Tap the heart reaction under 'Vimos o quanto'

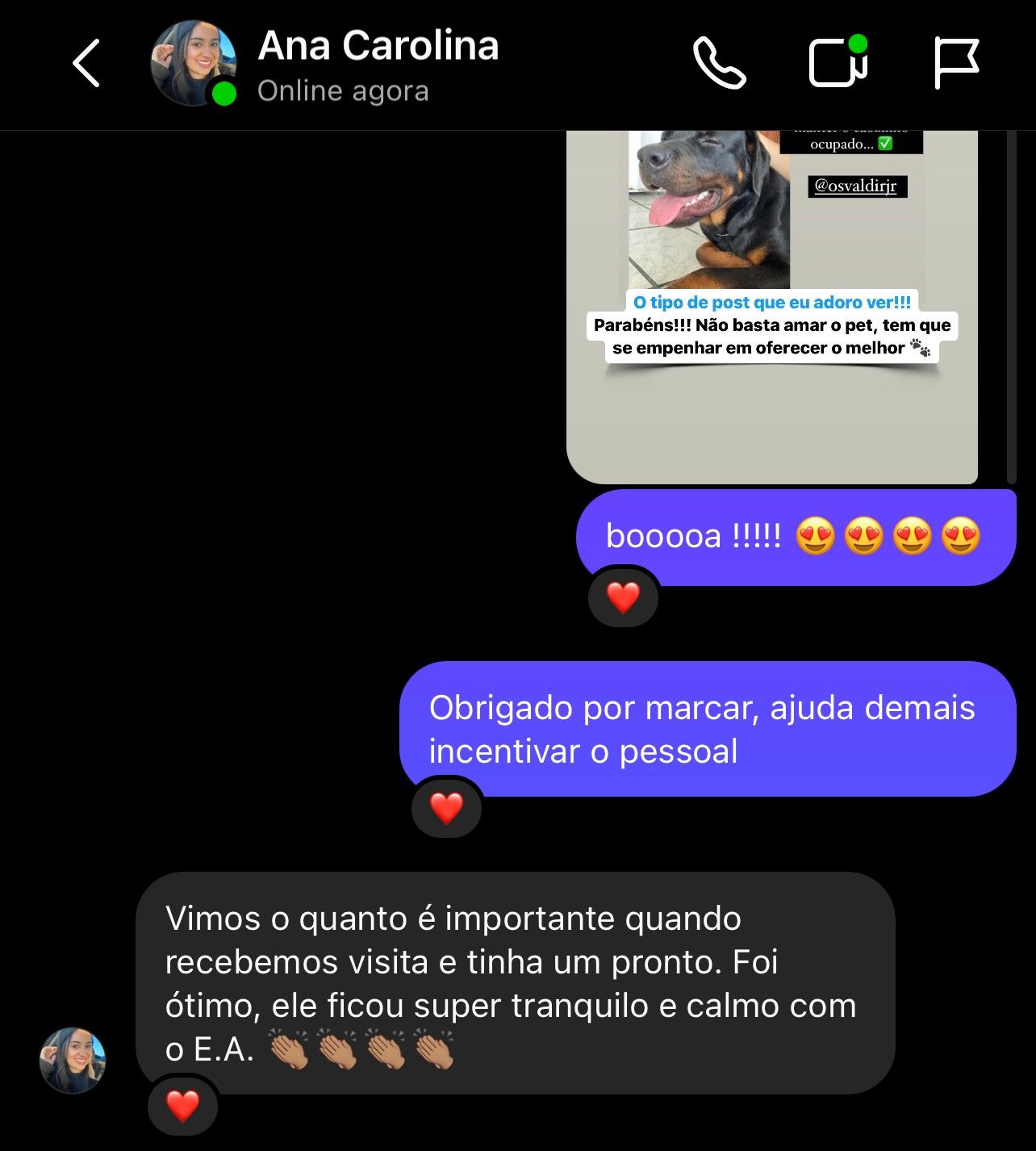point(182,1105)
